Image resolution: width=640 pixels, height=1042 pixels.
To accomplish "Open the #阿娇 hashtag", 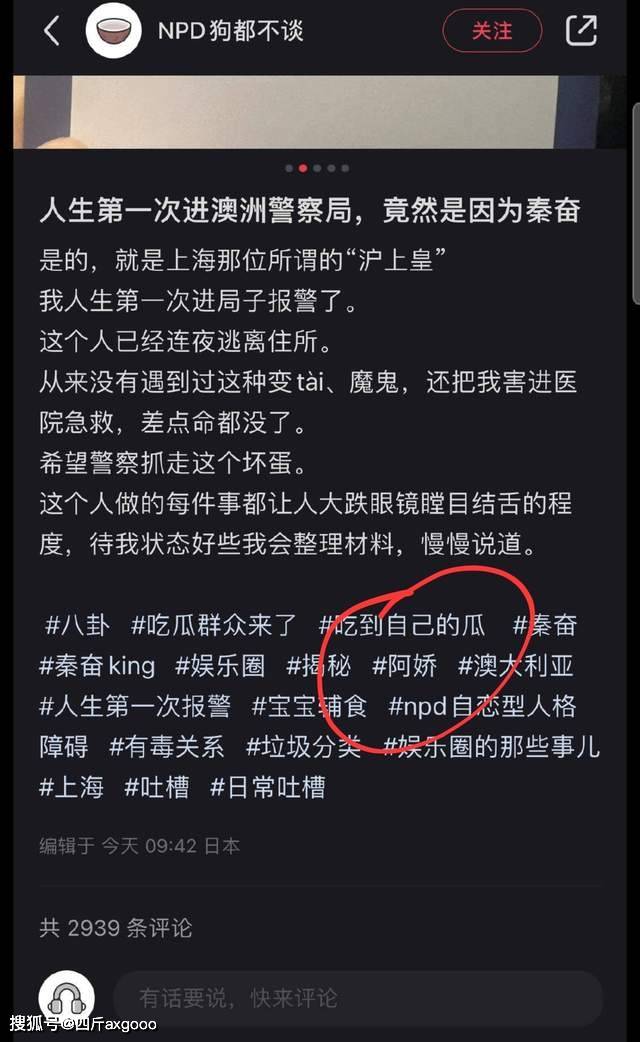I will coord(405,665).
